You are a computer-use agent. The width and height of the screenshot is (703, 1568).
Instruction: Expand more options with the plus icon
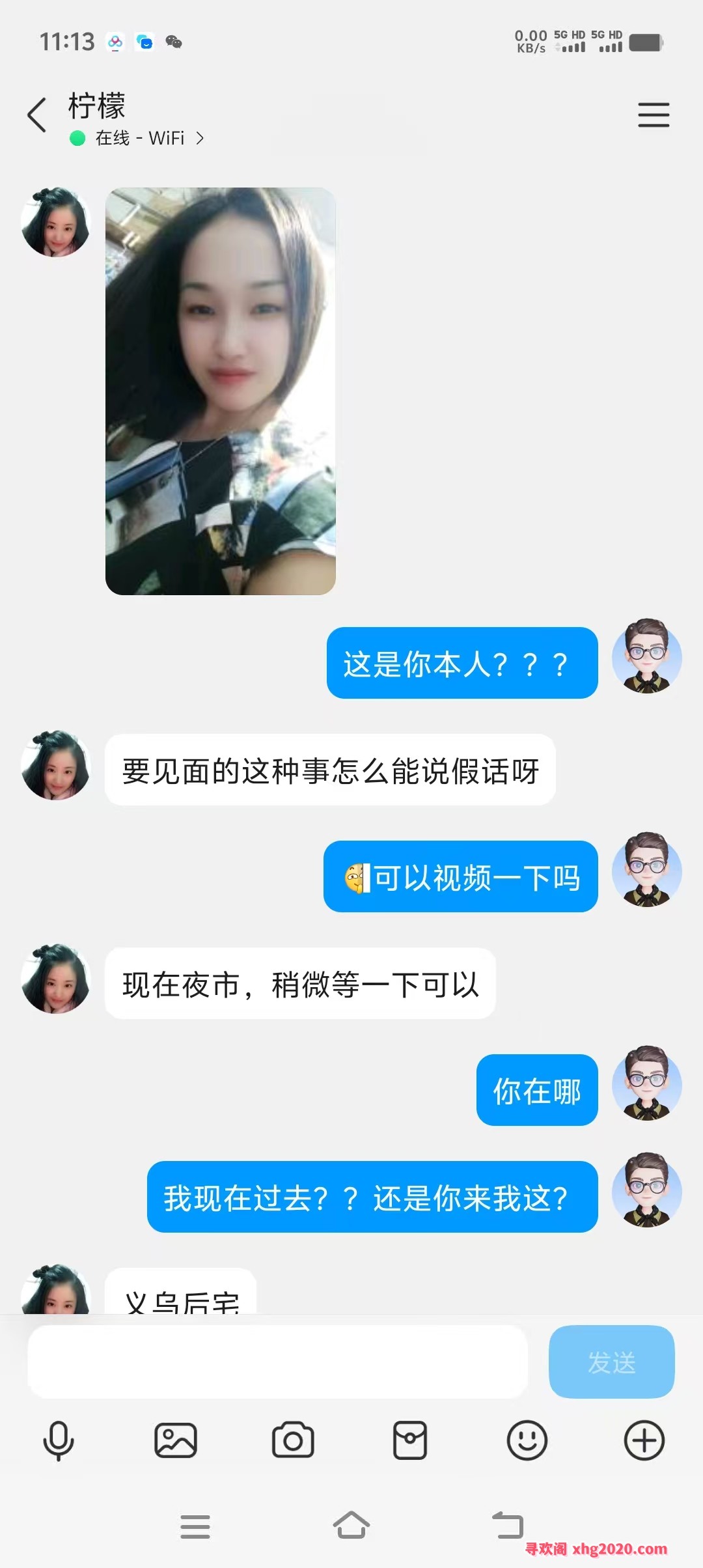tap(644, 1440)
